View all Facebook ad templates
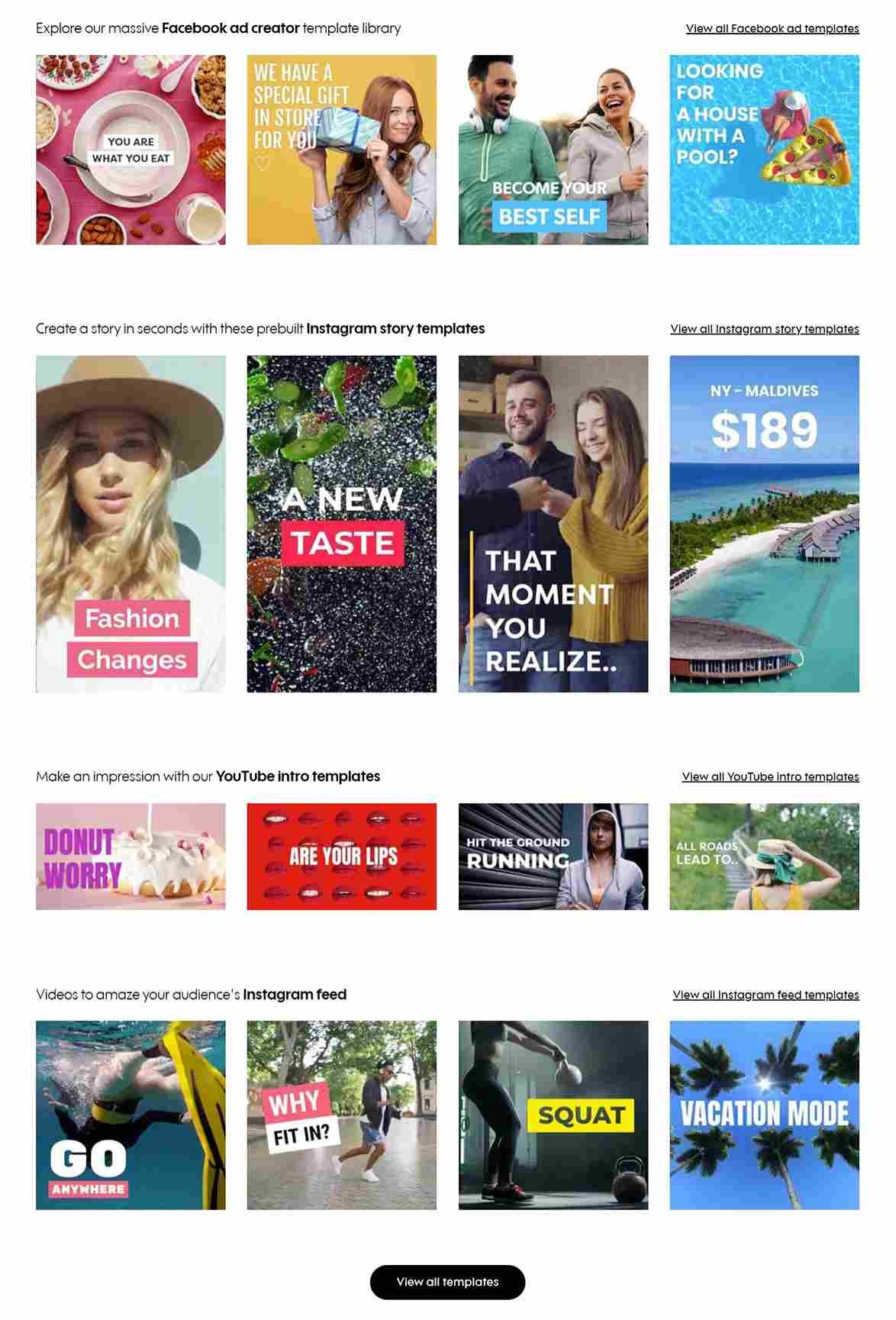 [x=772, y=28]
